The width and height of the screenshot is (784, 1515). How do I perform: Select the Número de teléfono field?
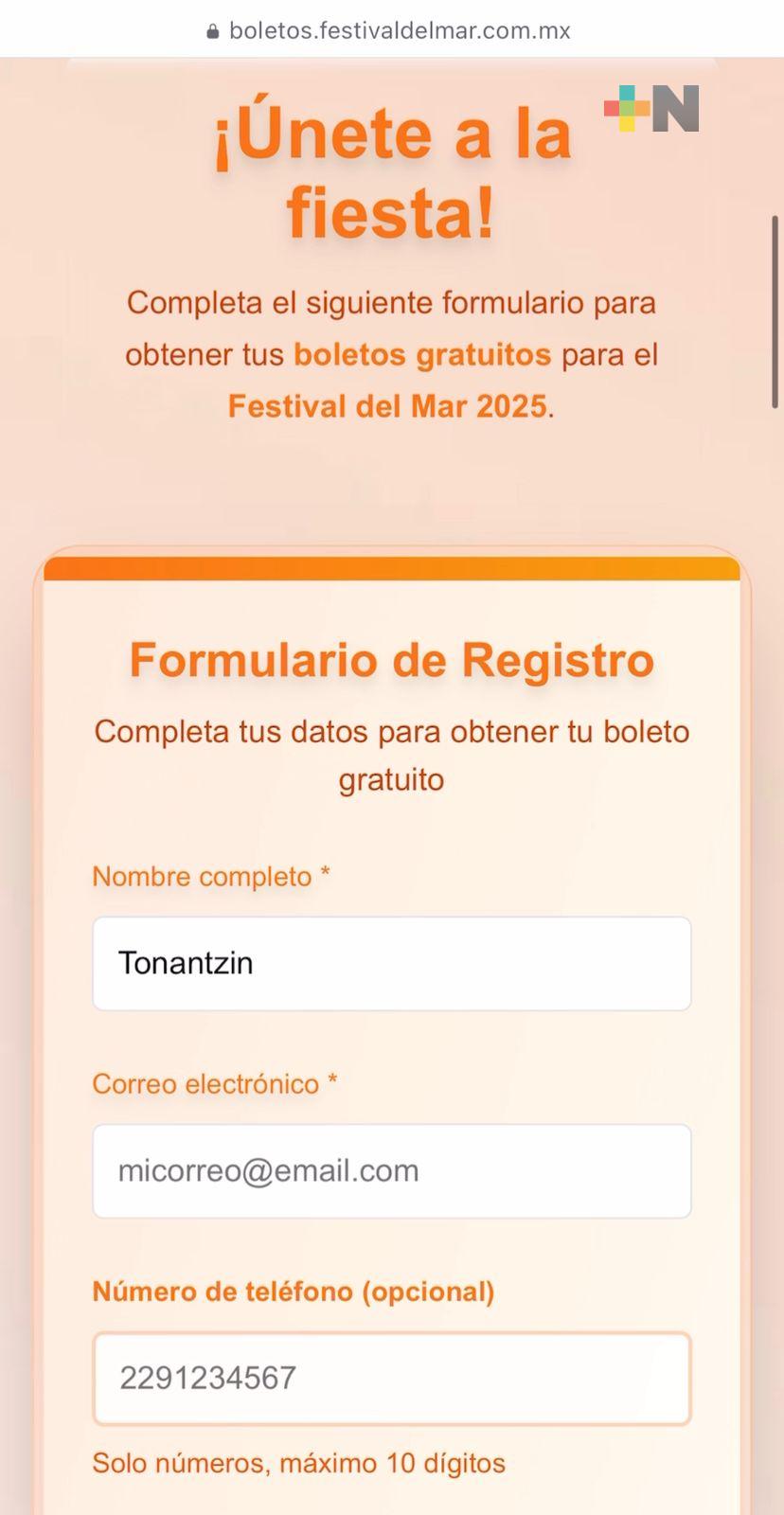[x=391, y=1378]
